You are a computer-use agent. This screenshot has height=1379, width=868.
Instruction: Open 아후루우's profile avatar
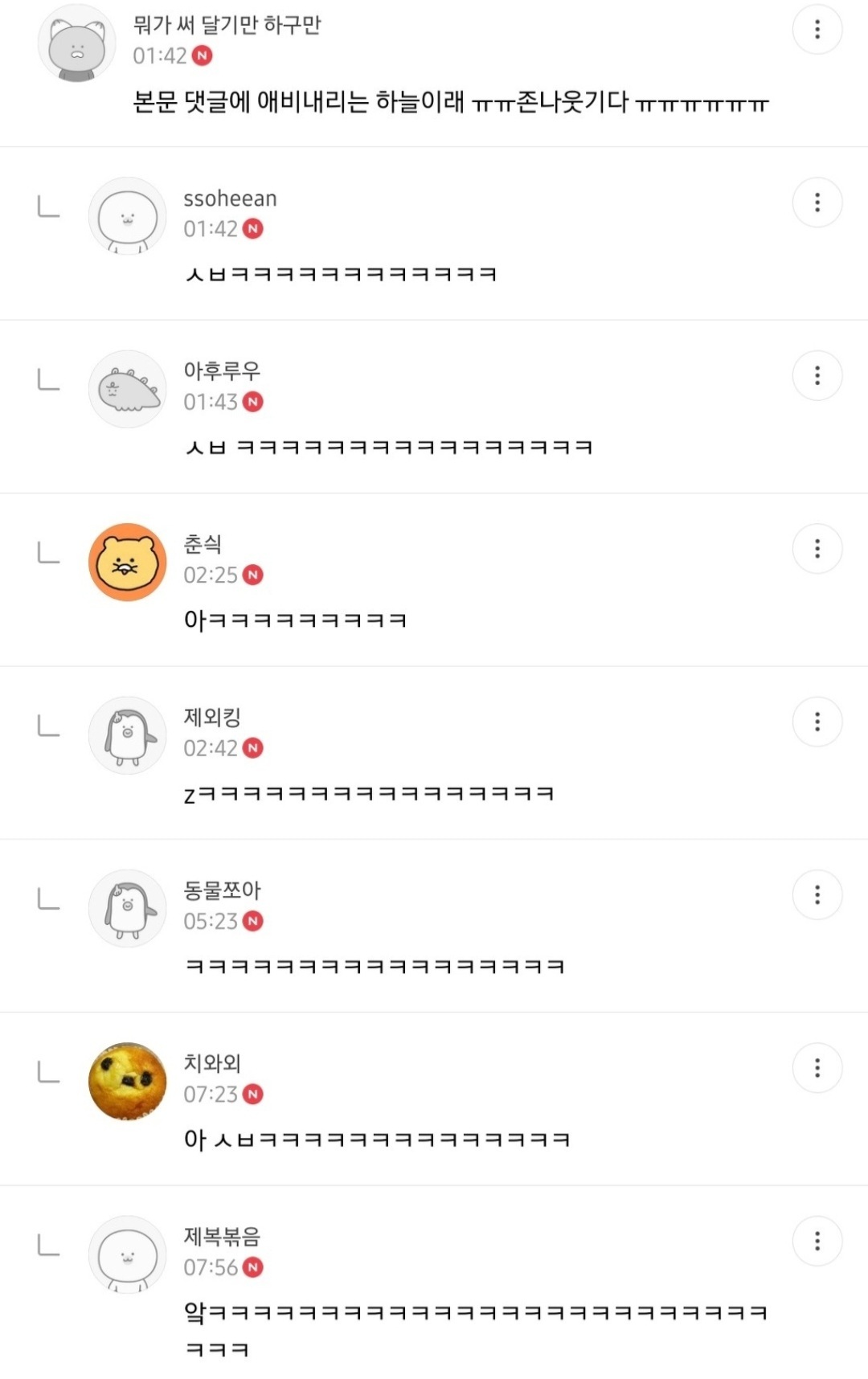(x=127, y=389)
